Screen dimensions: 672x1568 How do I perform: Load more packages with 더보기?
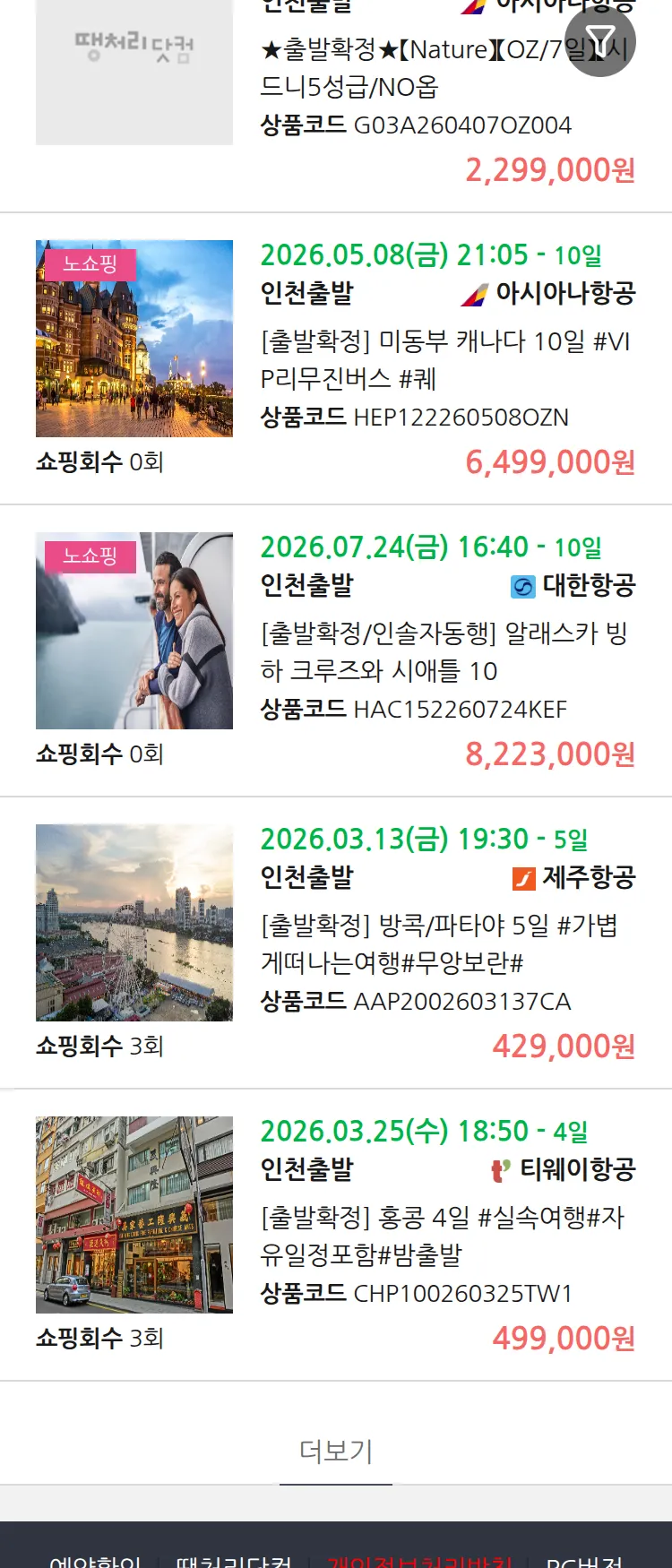click(x=336, y=1451)
